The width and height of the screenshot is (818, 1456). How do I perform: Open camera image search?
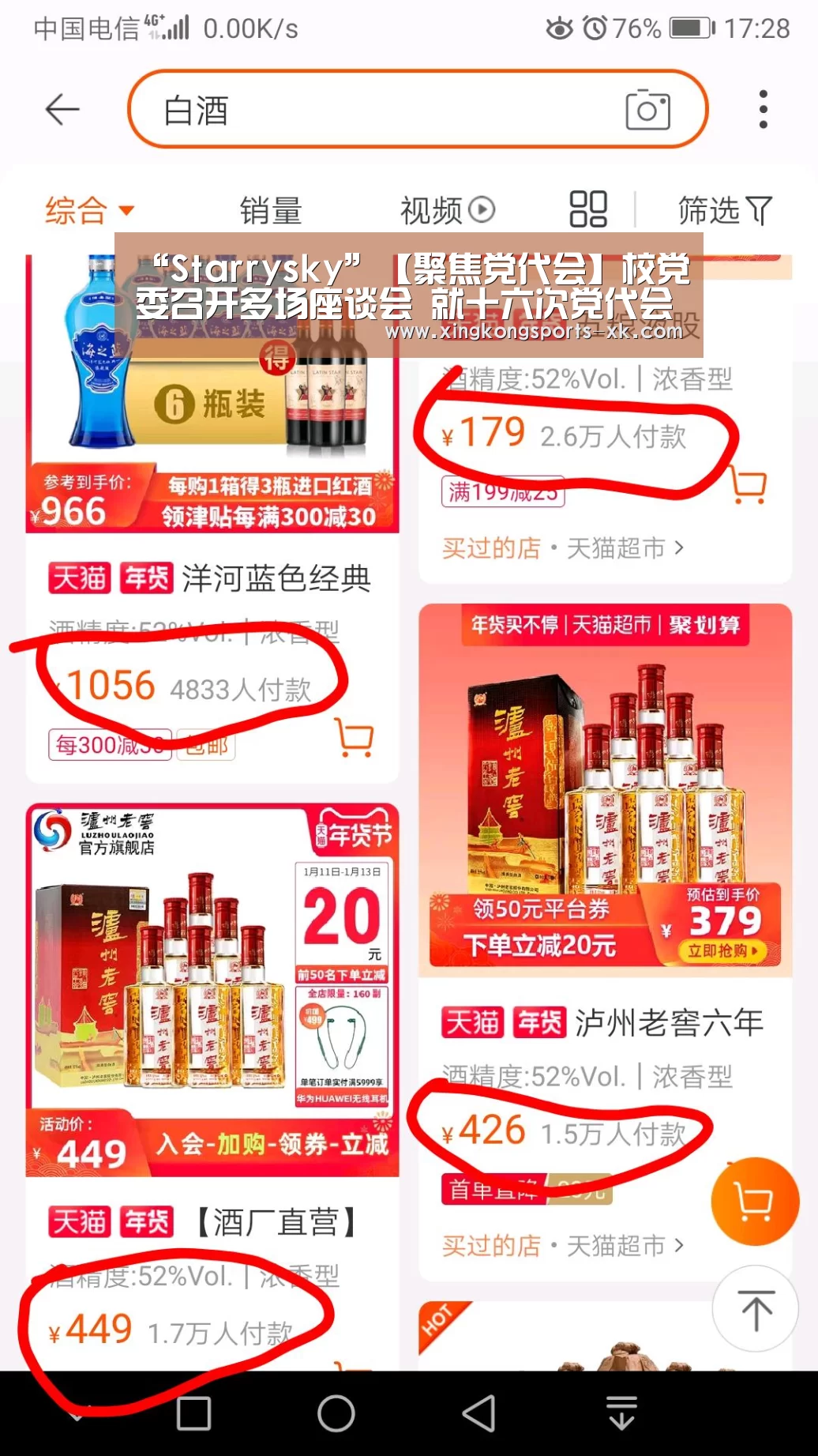647,109
